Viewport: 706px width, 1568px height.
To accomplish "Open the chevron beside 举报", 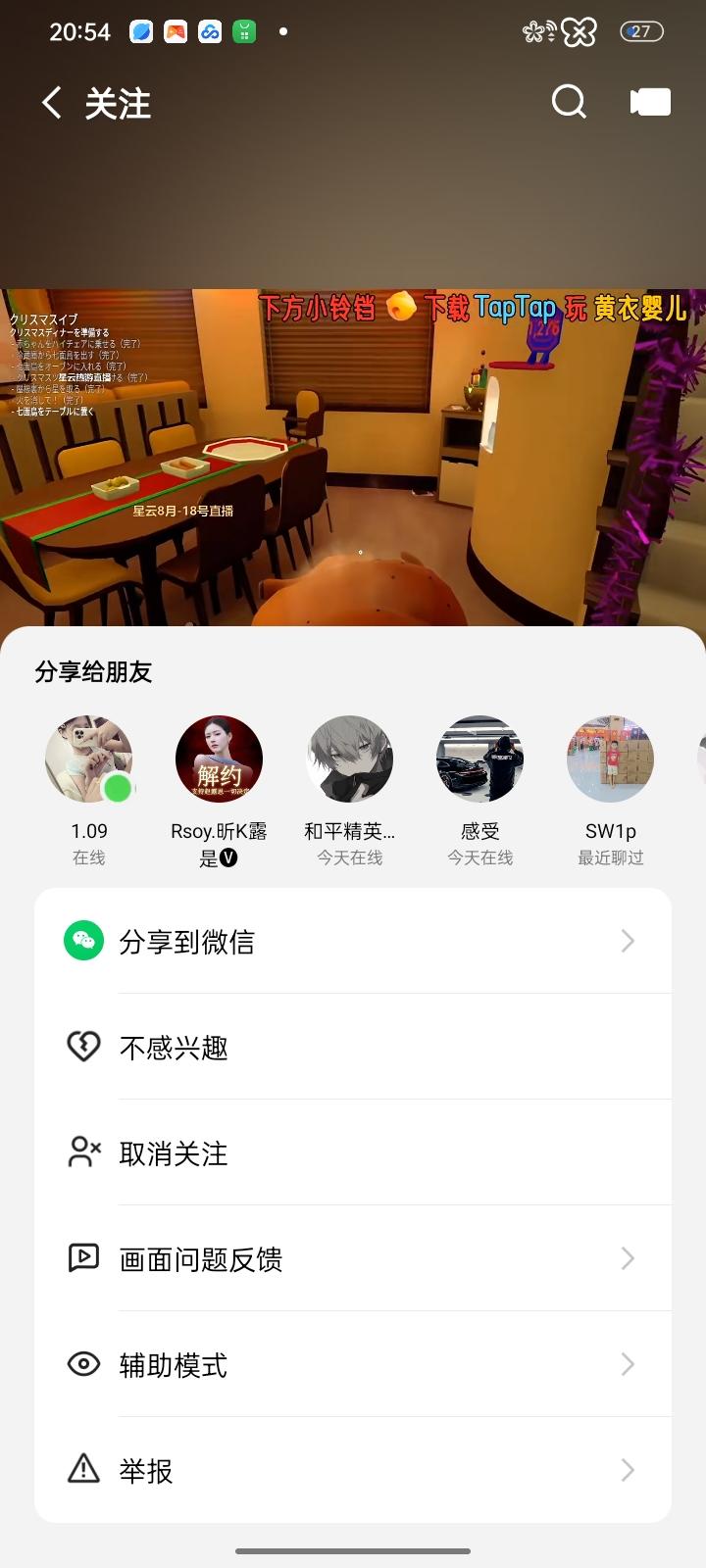I will [629, 1470].
